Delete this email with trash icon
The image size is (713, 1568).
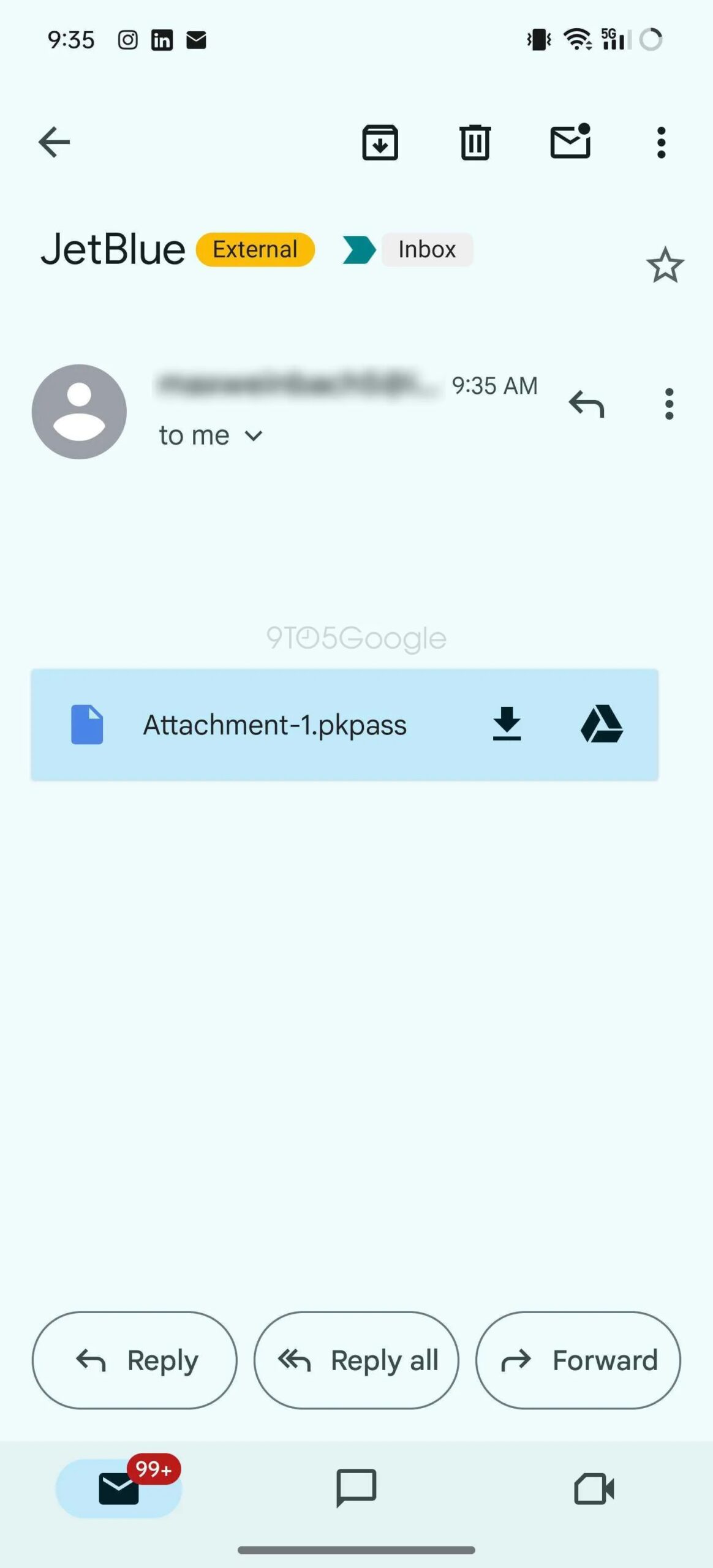tap(475, 142)
